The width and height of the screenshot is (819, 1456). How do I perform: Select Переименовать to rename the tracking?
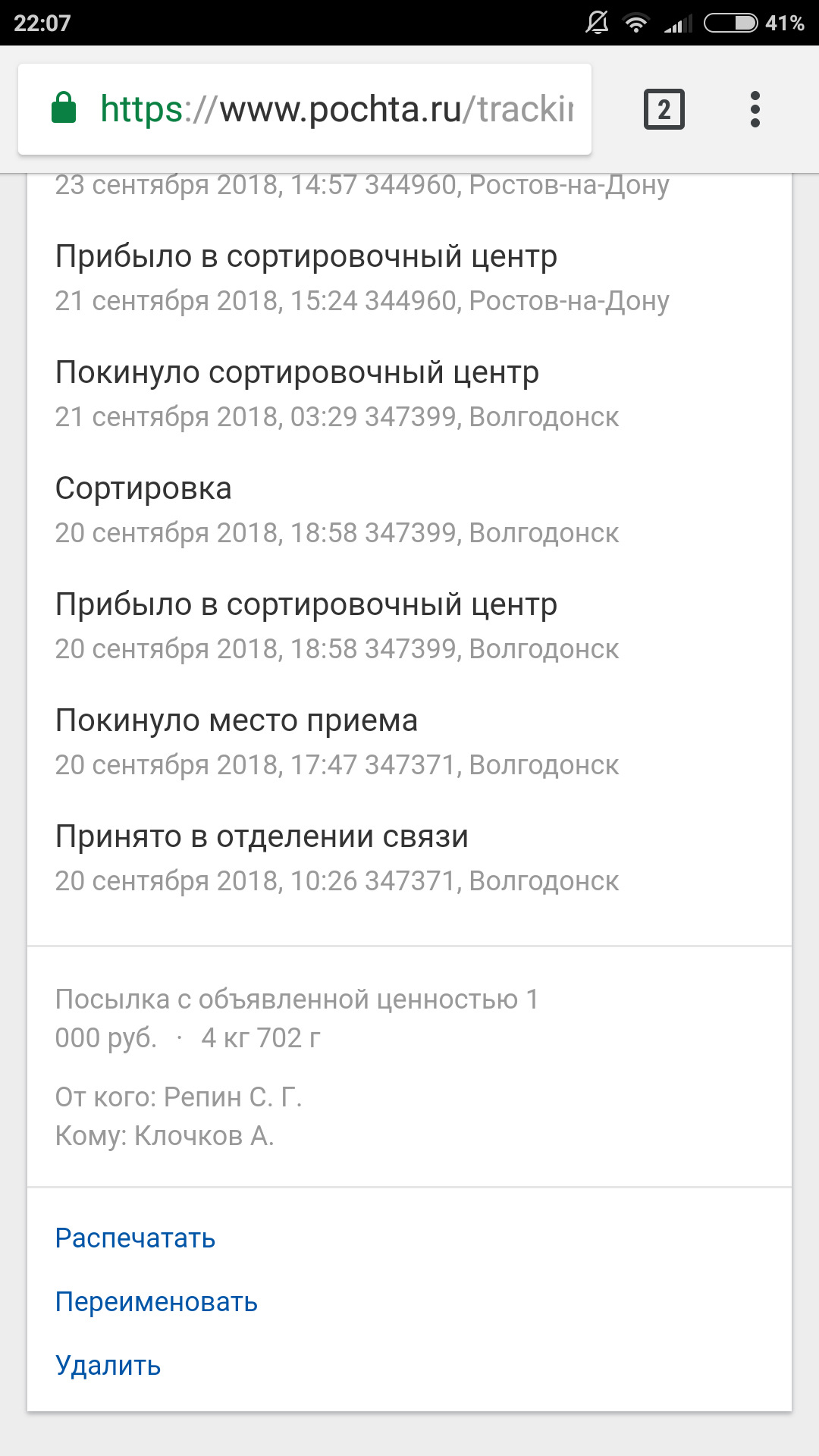[156, 1302]
